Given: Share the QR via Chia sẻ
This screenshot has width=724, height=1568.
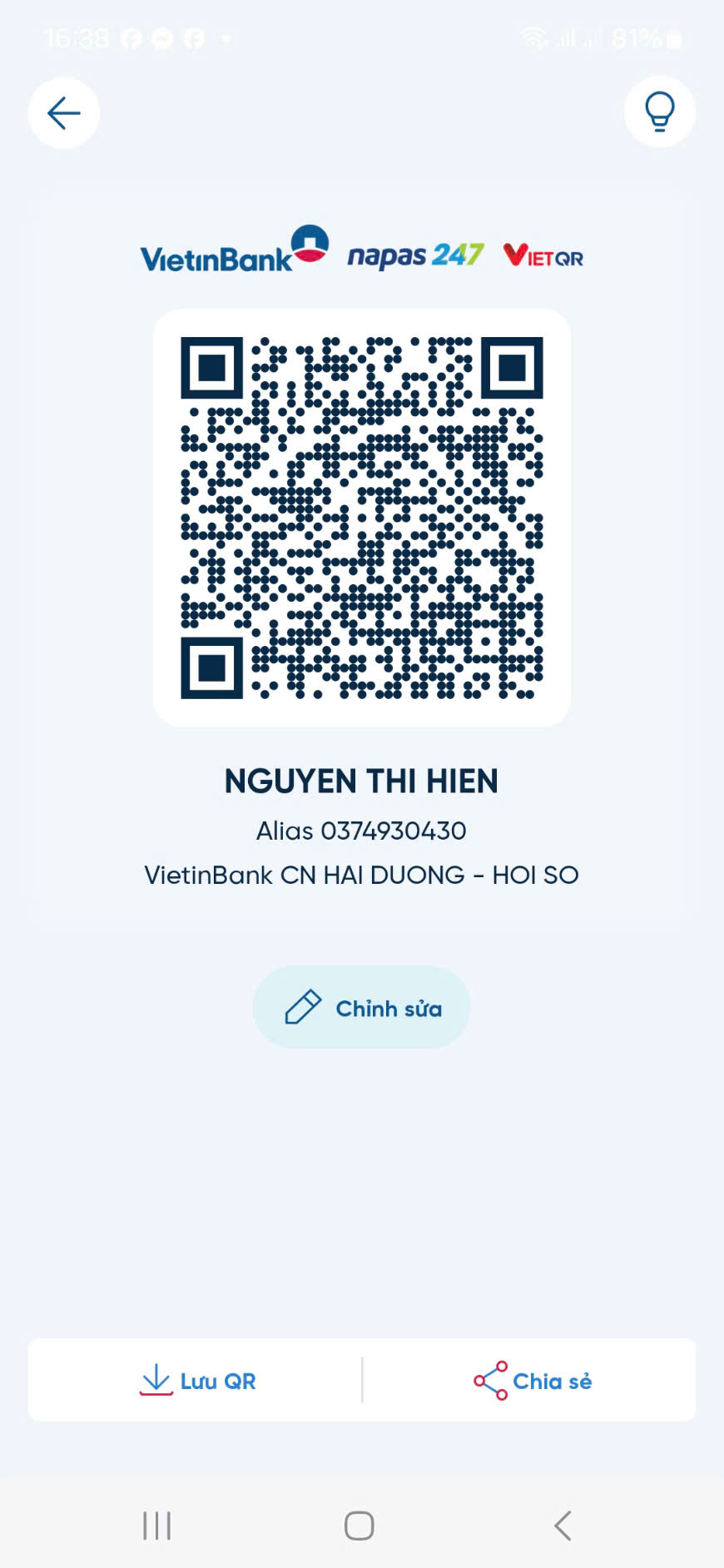Looking at the screenshot, I should click(531, 1381).
